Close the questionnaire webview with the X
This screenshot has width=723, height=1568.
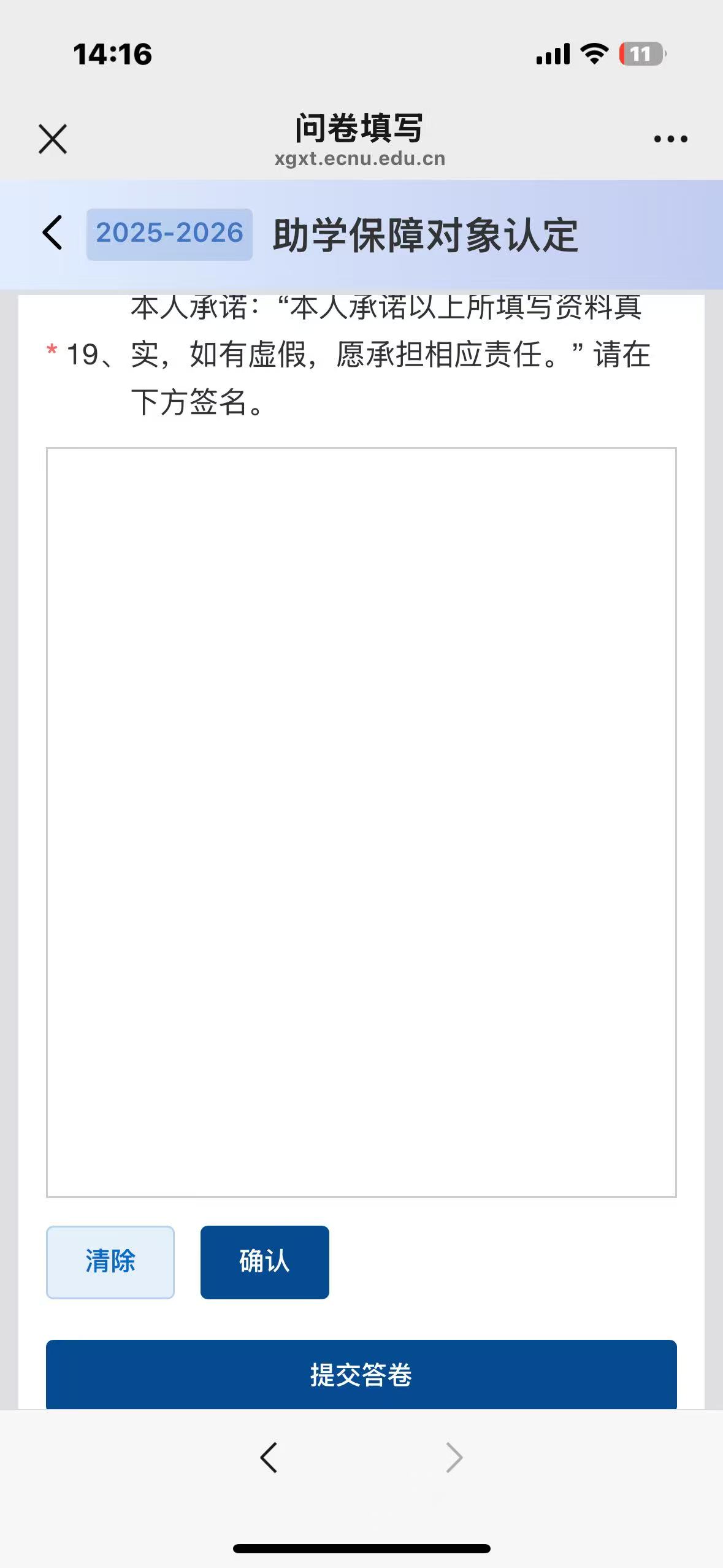[53, 139]
